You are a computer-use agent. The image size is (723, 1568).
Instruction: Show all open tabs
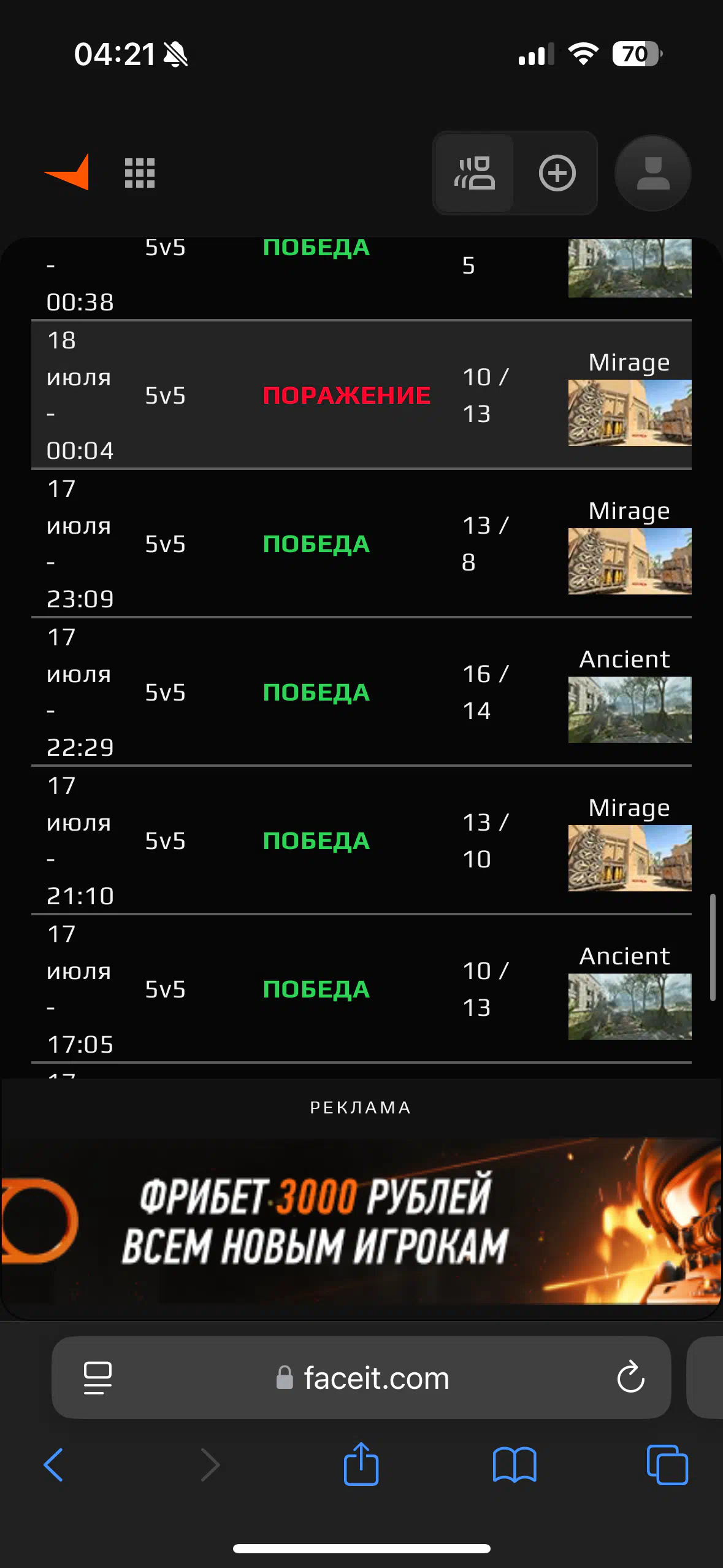tap(667, 1465)
